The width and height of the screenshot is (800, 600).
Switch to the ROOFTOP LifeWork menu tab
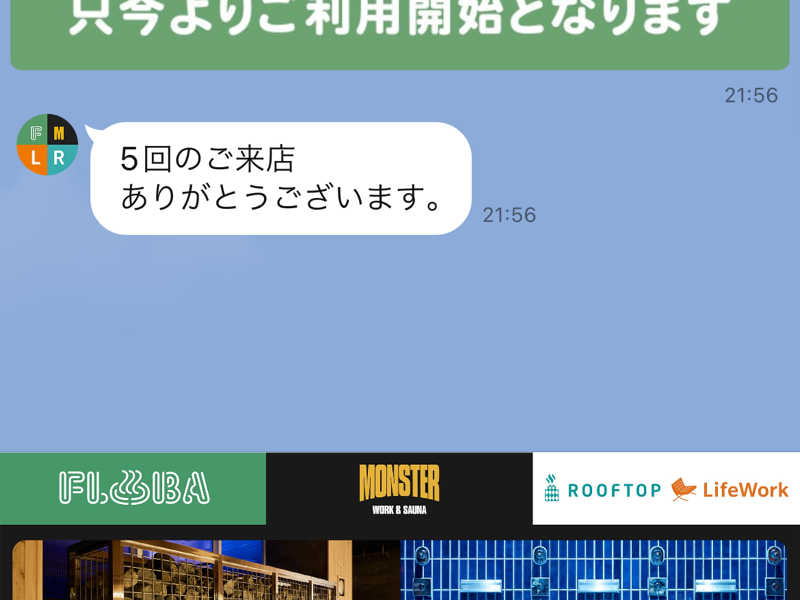(x=666, y=488)
